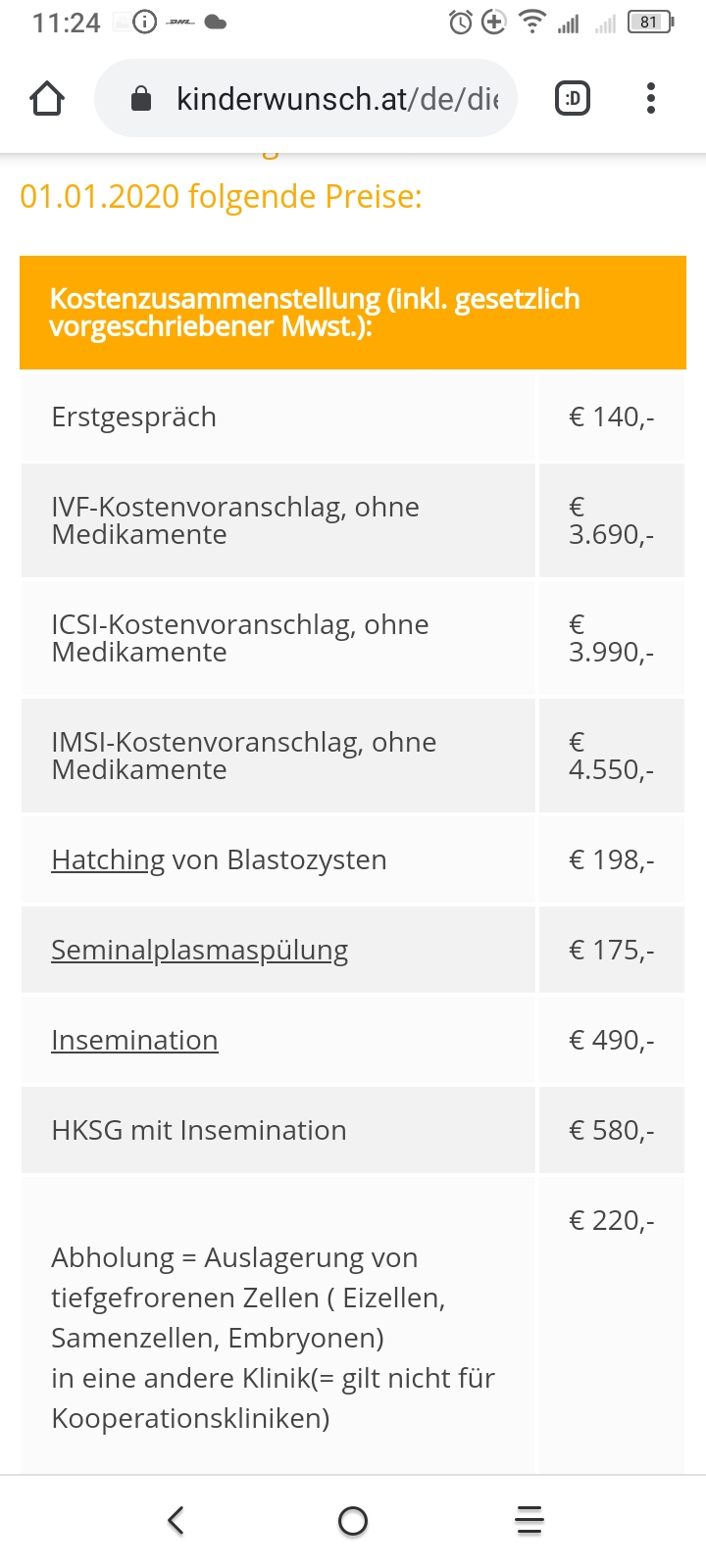Tap the kinderwunsch.at address bar
Image resolution: width=706 pixels, height=1568 pixels.
pyautogui.click(x=324, y=99)
